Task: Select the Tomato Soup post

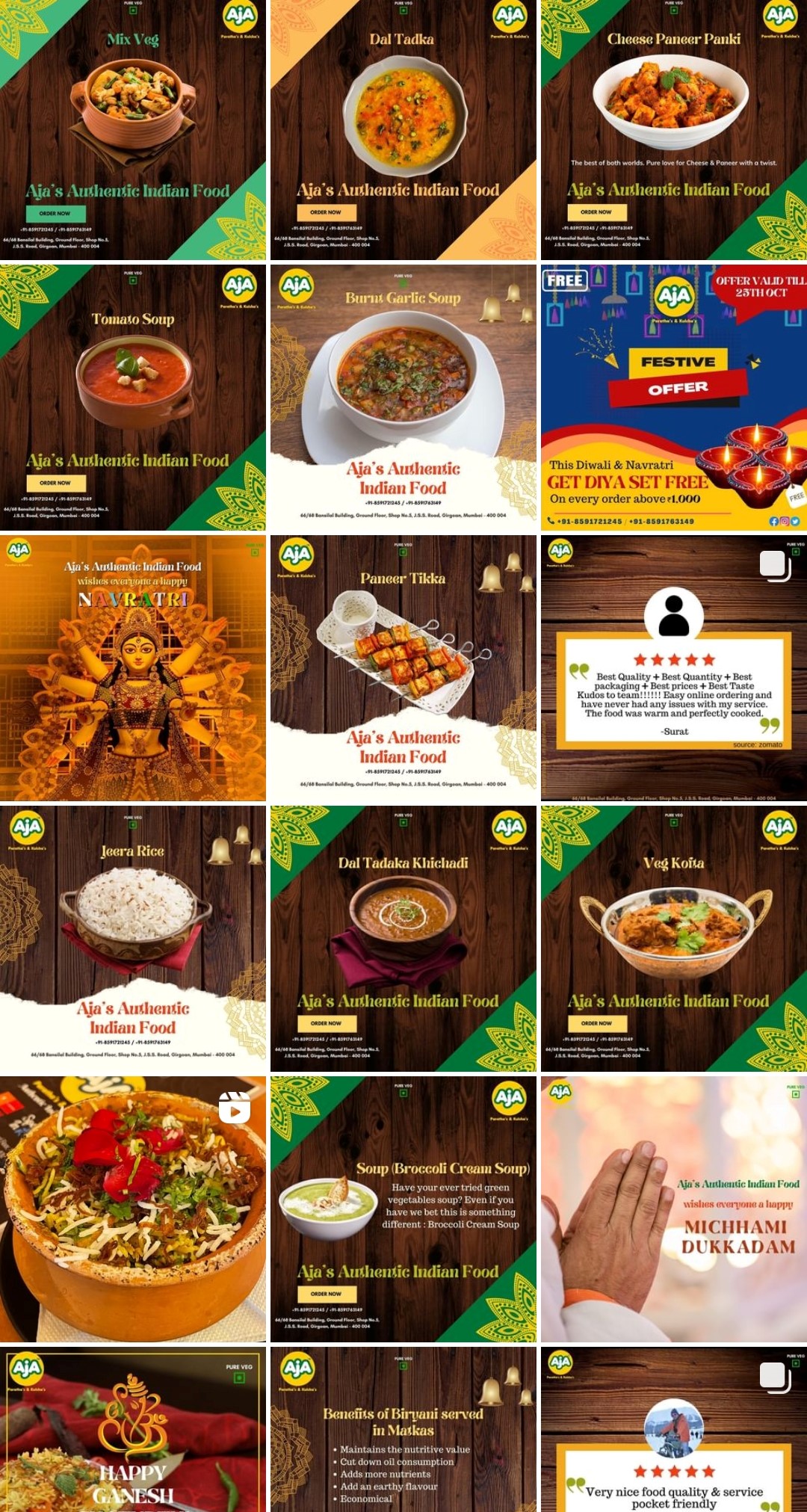Action: (133, 398)
